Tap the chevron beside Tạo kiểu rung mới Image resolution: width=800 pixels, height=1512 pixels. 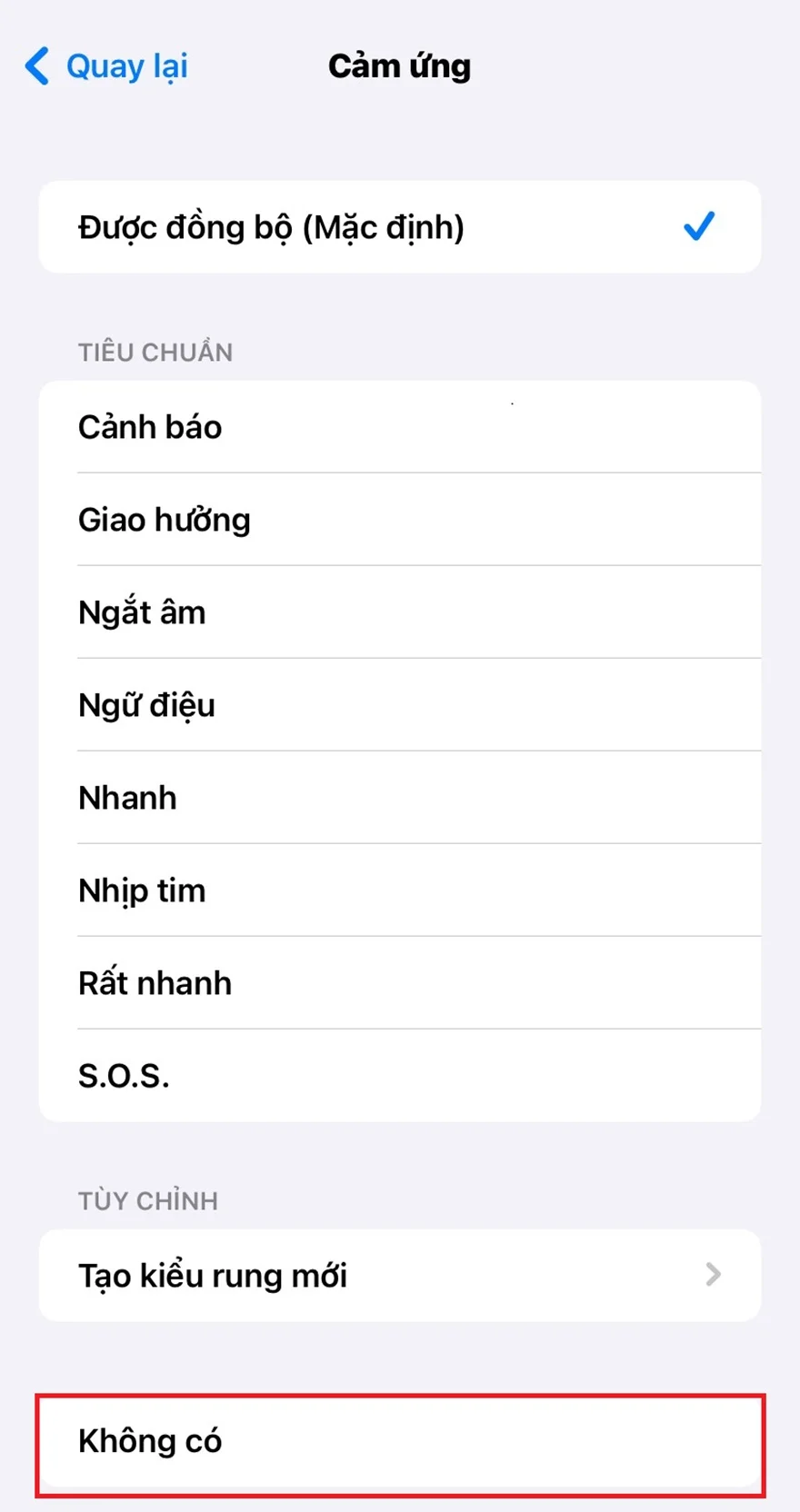tap(715, 1276)
